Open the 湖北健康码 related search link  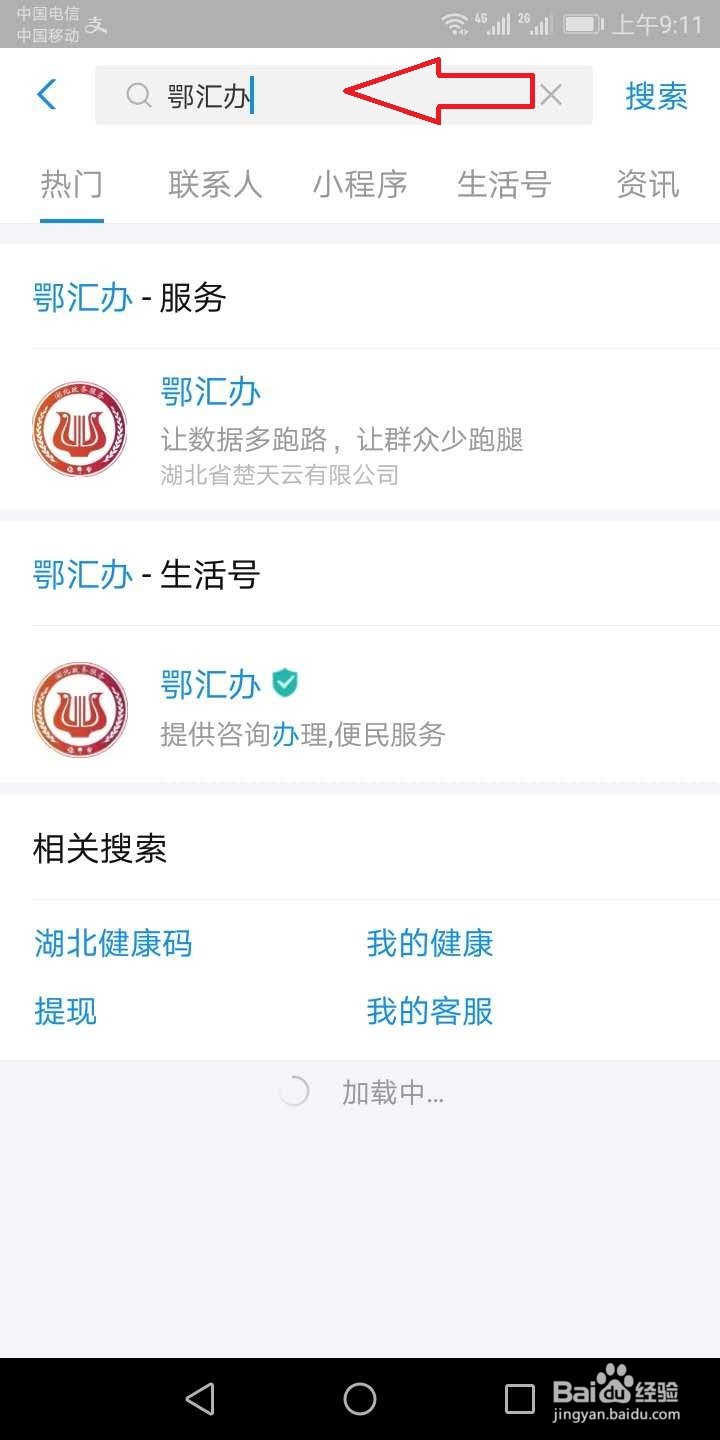[113, 942]
